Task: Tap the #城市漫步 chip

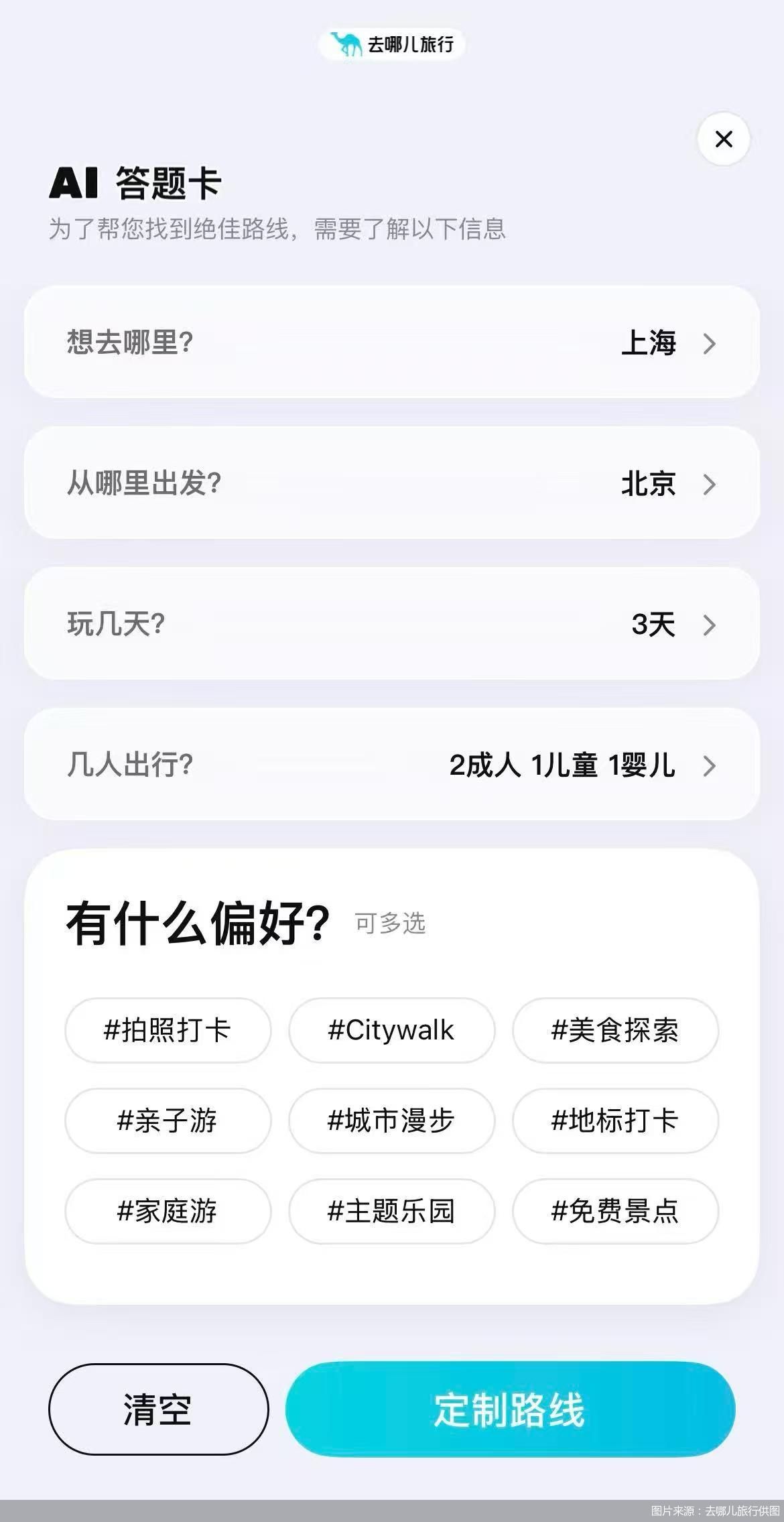Action: click(x=391, y=1121)
